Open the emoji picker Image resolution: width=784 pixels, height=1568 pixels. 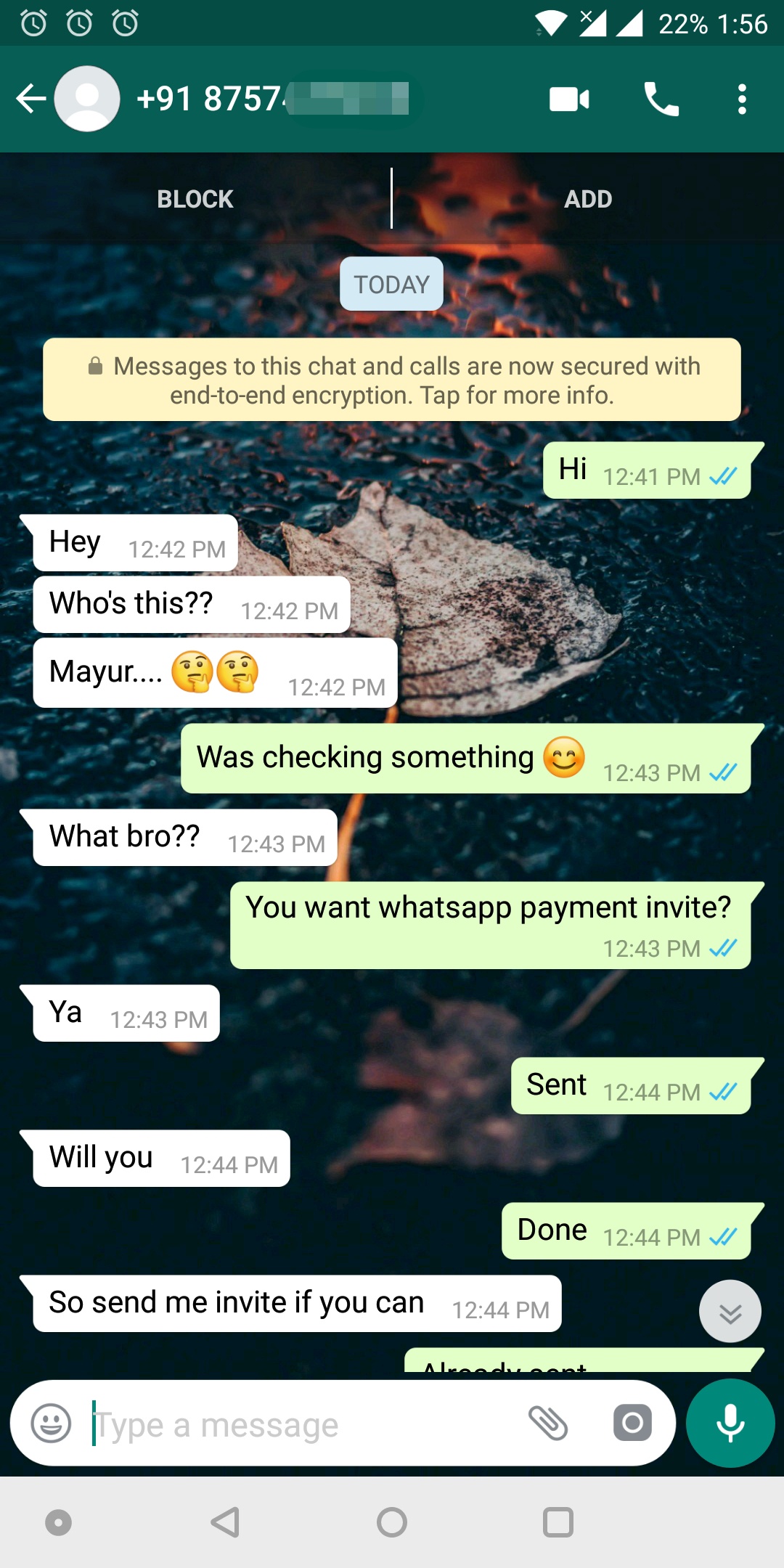51,1423
